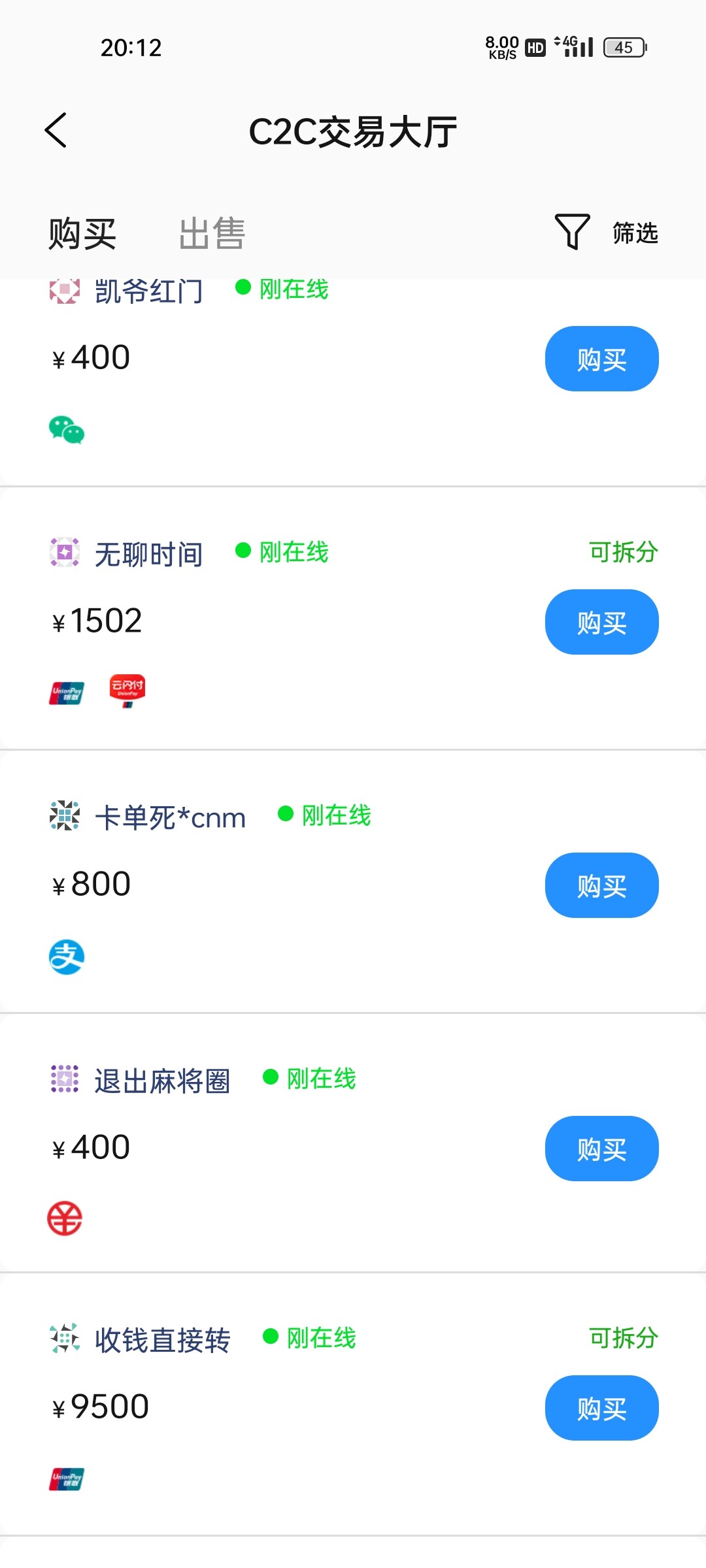Tap 购买 on the ¥1502 listing
Screen dimensions: 706x1568
tap(601, 622)
